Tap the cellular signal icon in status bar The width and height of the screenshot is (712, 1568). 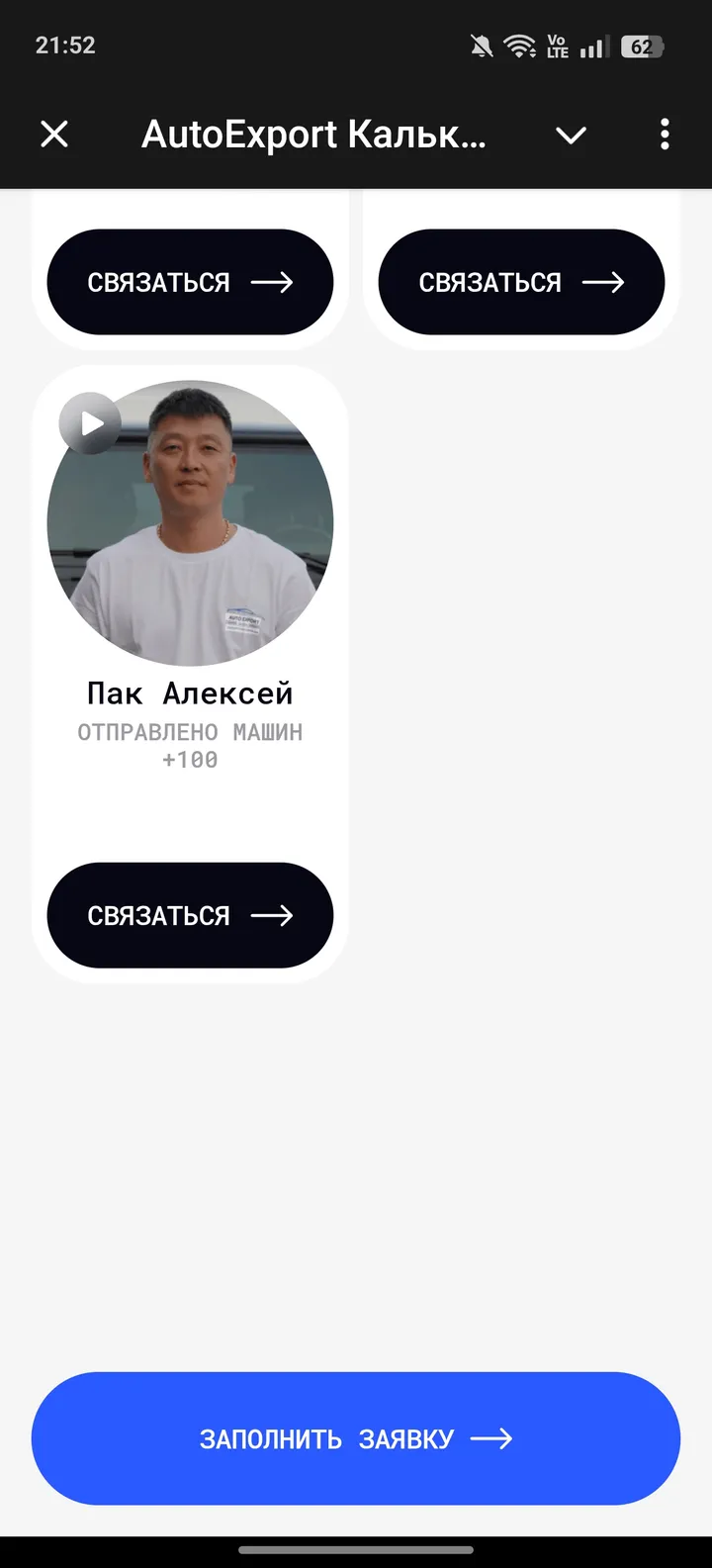point(594,45)
